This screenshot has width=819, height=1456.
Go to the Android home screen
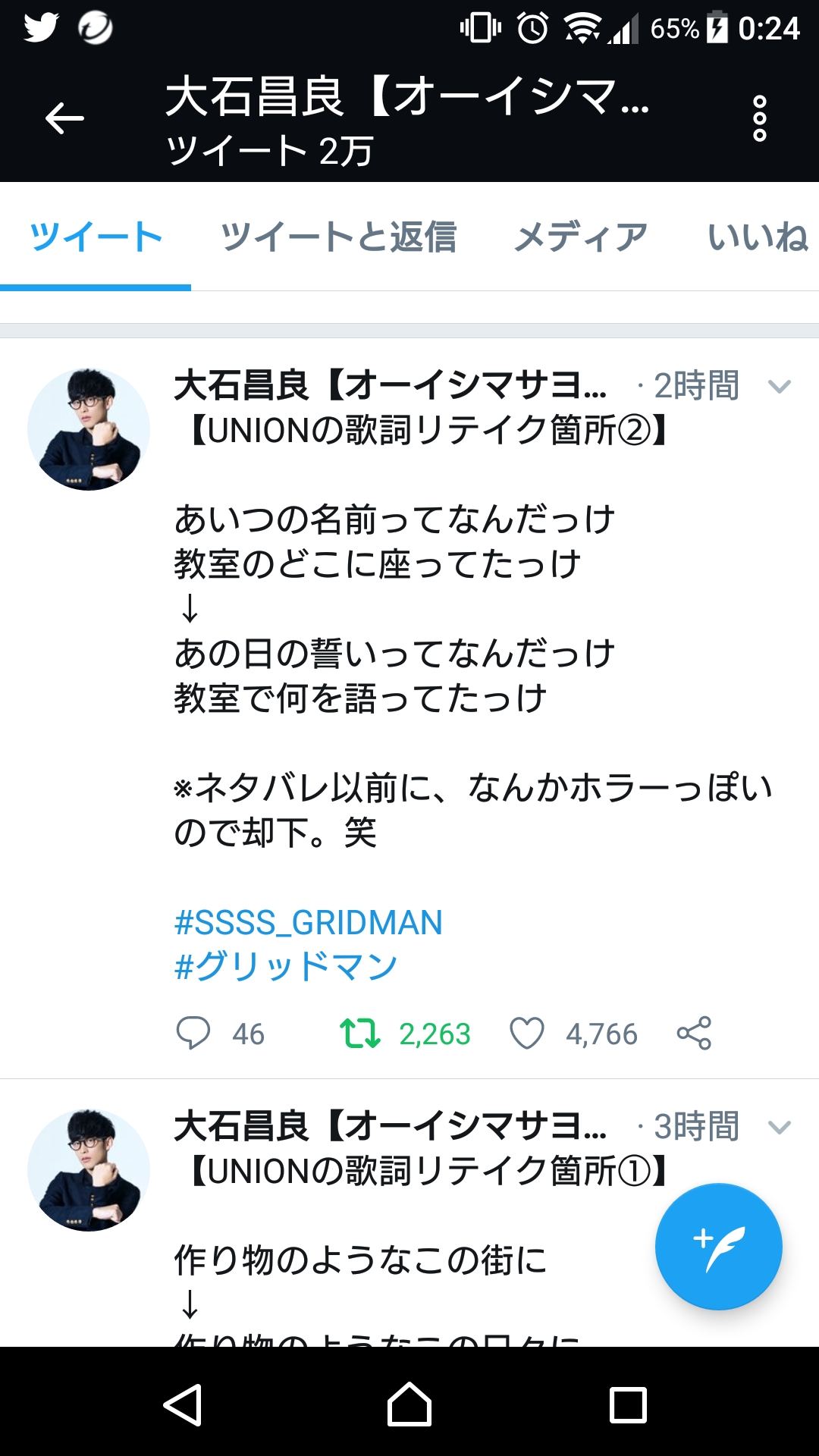coord(409,1404)
